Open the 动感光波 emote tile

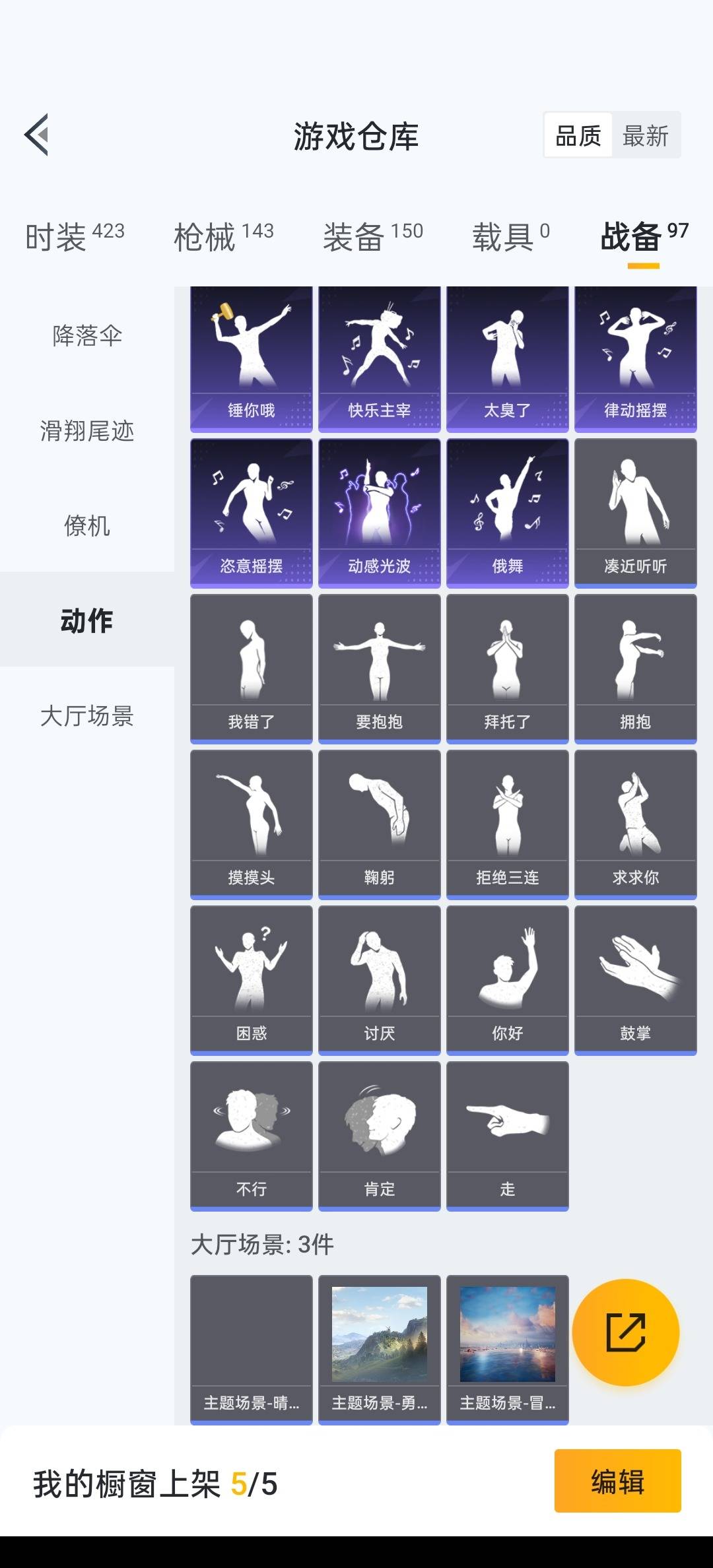click(x=380, y=513)
